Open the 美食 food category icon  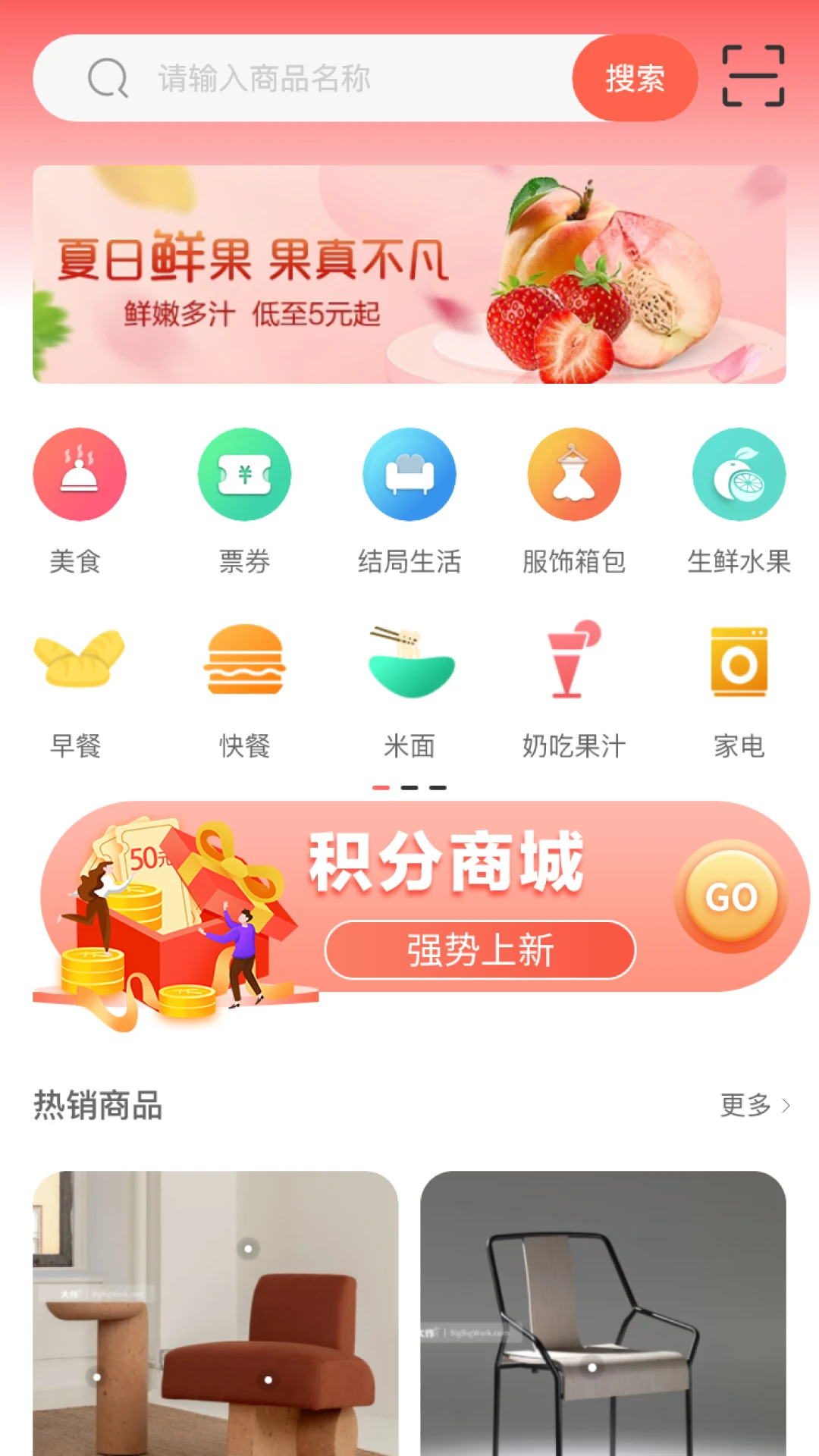pos(80,474)
